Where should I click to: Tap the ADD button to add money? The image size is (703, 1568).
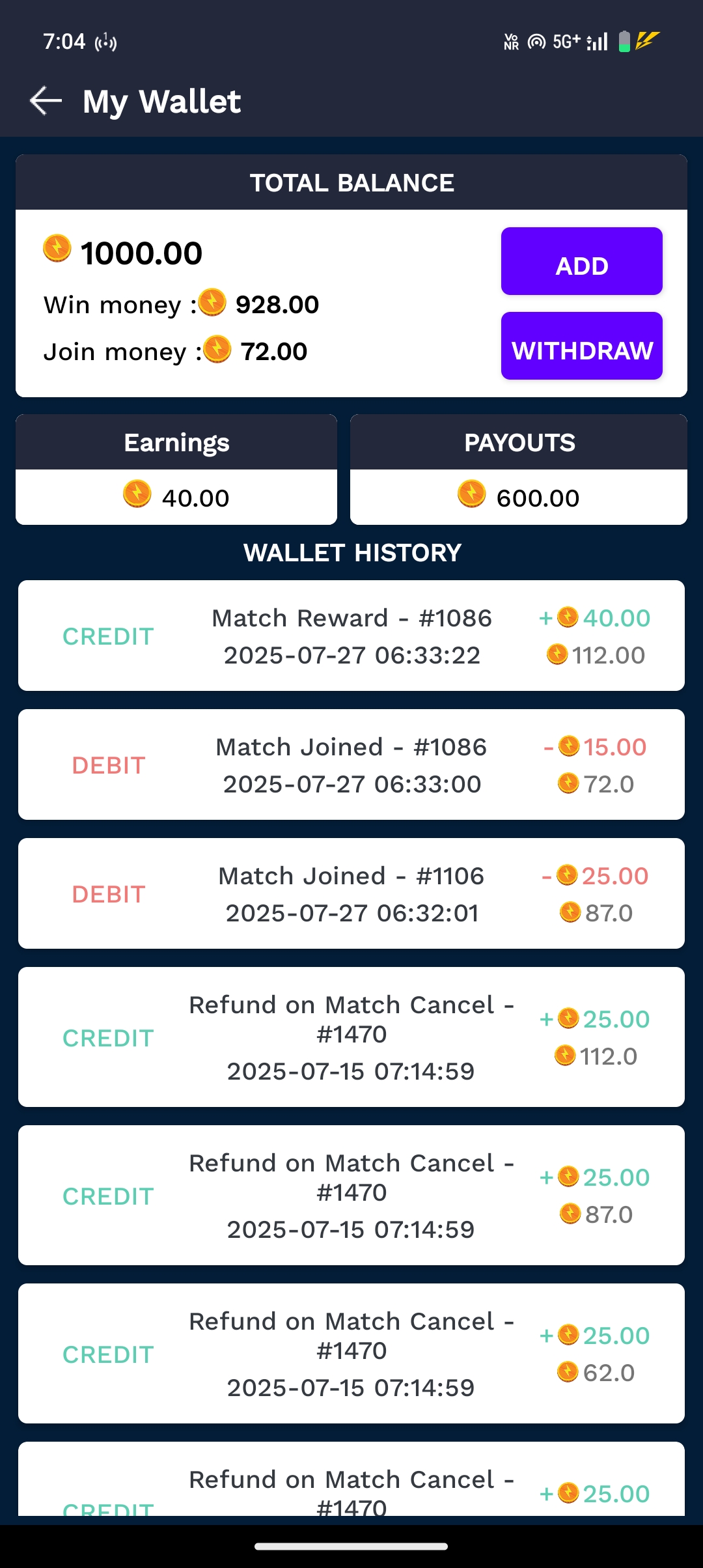tap(581, 262)
